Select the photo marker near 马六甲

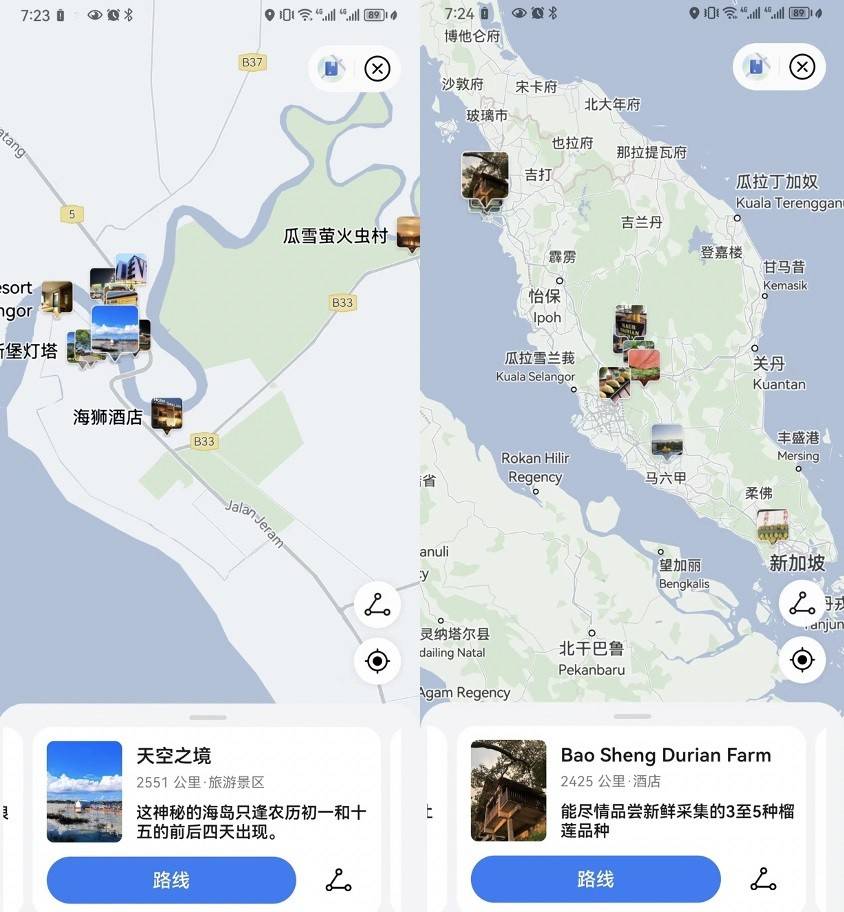(x=667, y=440)
